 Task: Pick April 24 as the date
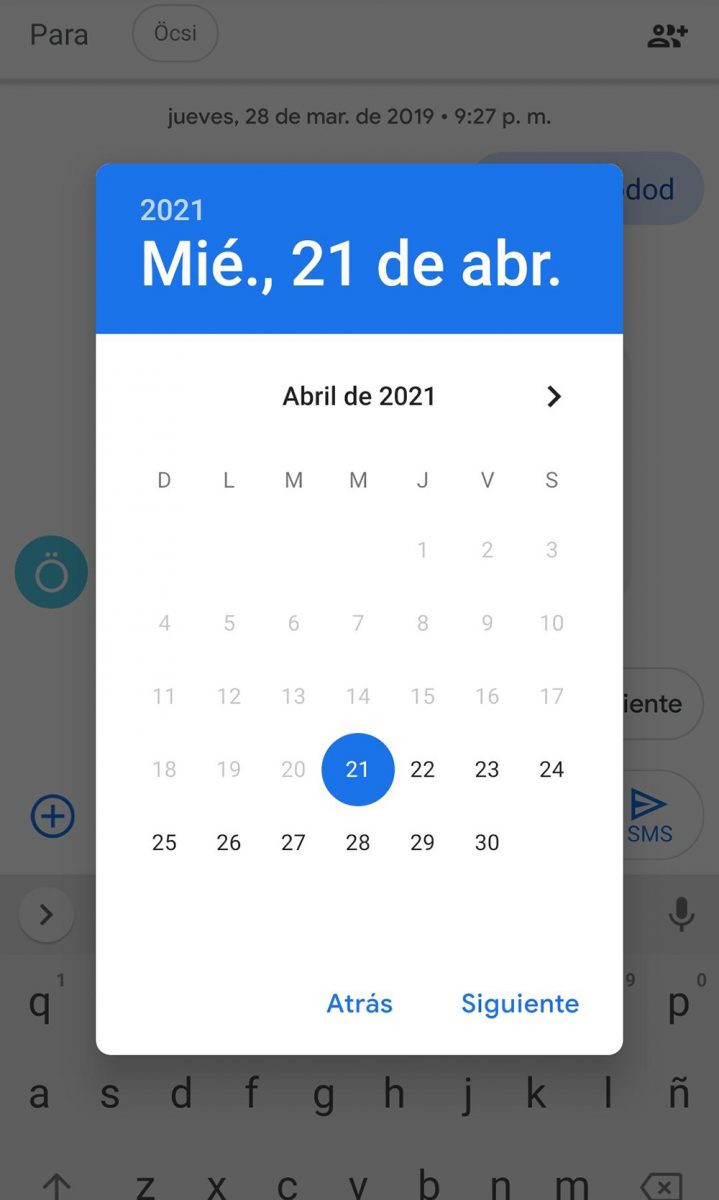pyautogui.click(x=551, y=769)
